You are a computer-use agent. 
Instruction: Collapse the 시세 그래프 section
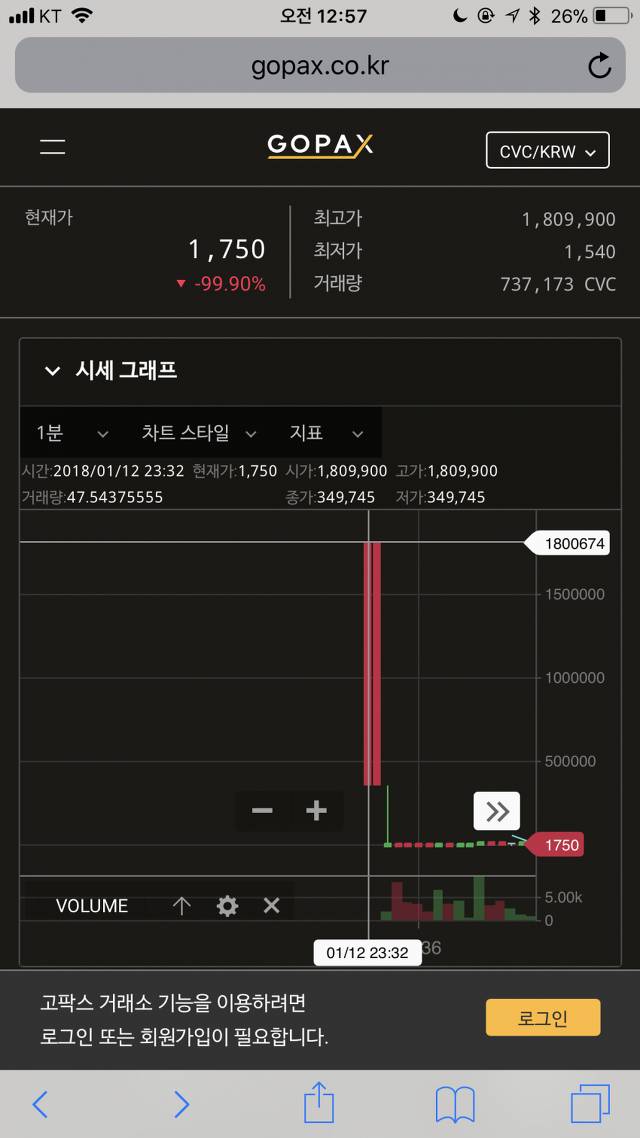[x=52, y=371]
